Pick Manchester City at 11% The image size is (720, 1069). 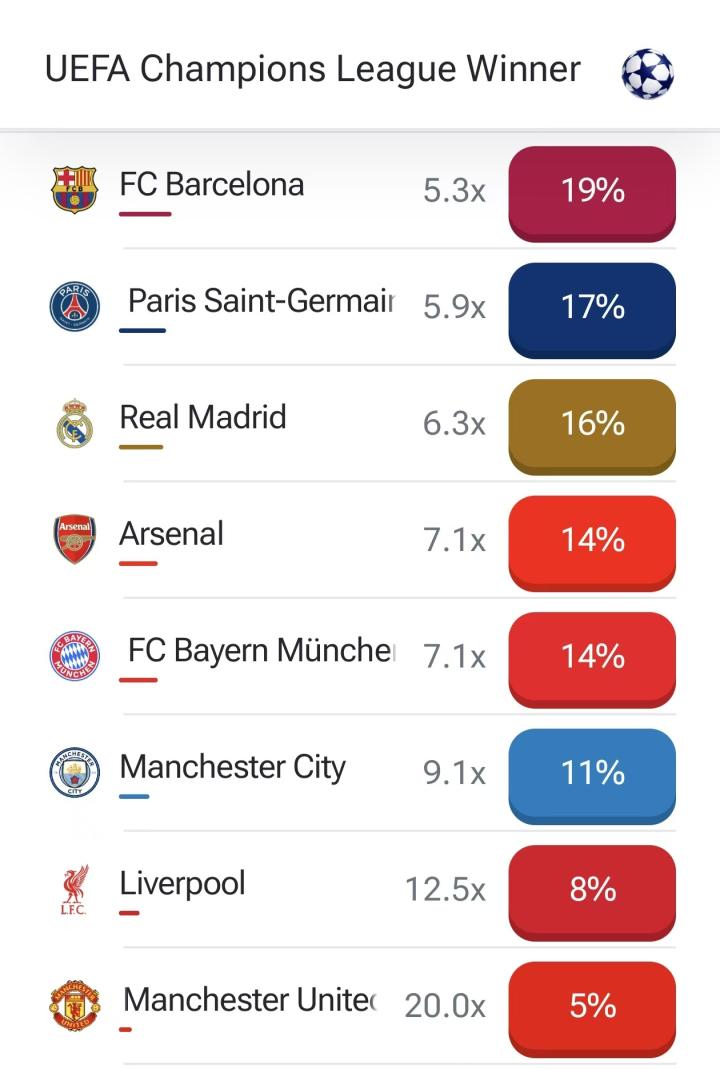592,777
